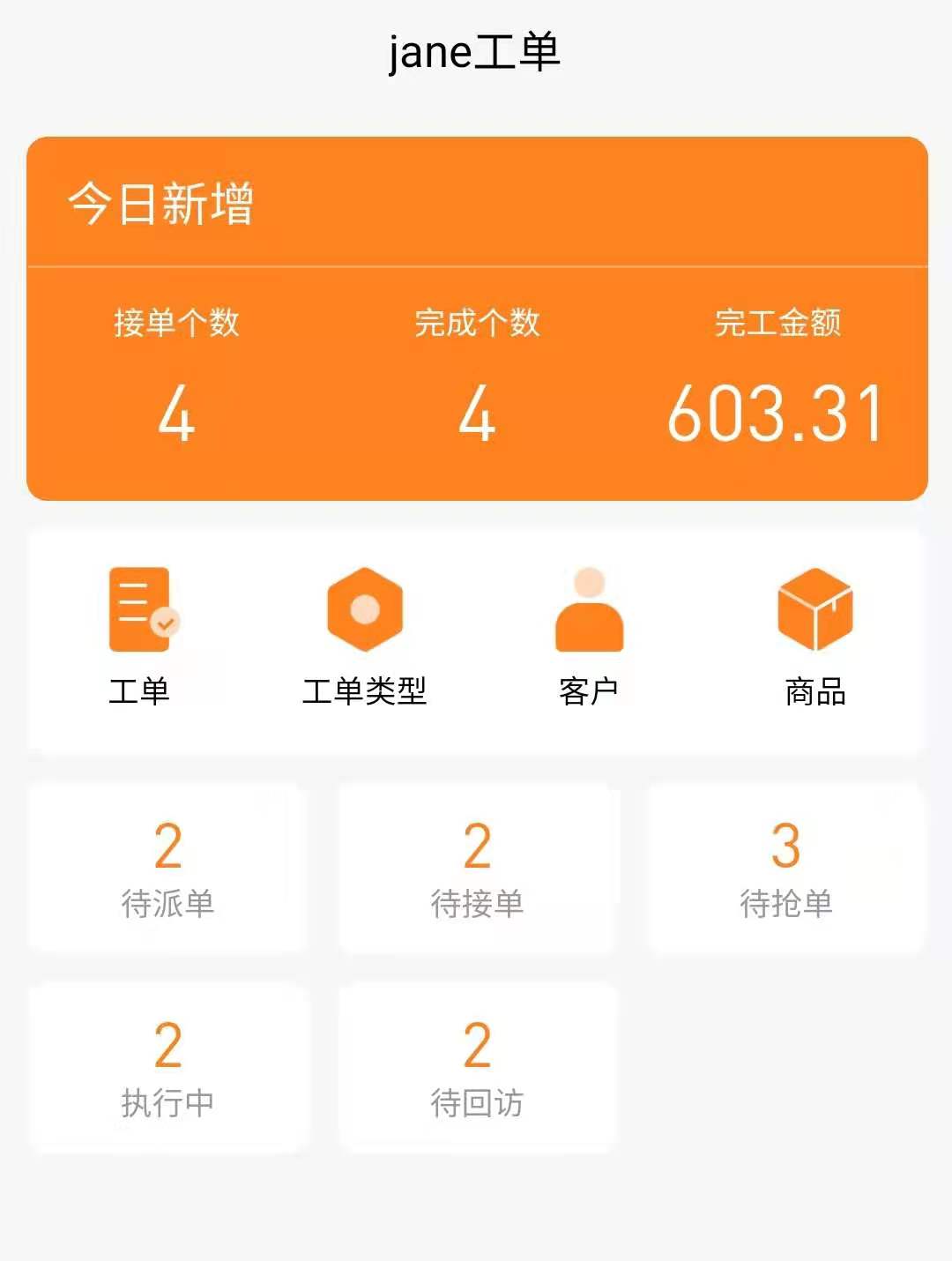View the 待派单 orders card

pyautogui.click(x=167, y=869)
